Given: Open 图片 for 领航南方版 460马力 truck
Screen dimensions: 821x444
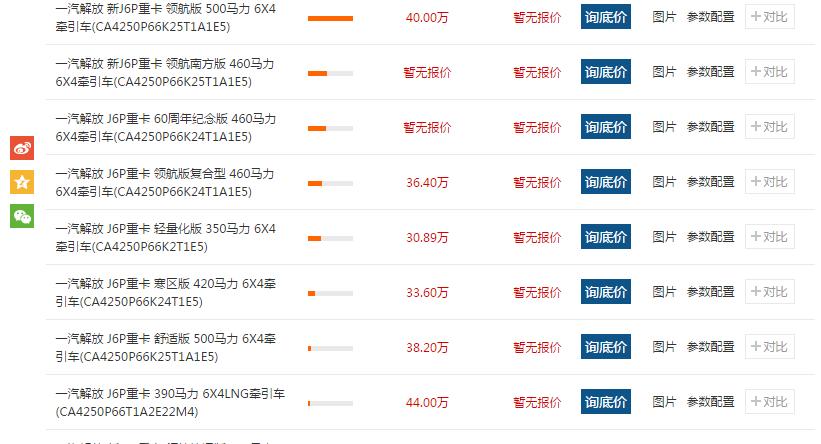Looking at the screenshot, I should [x=664, y=72].
